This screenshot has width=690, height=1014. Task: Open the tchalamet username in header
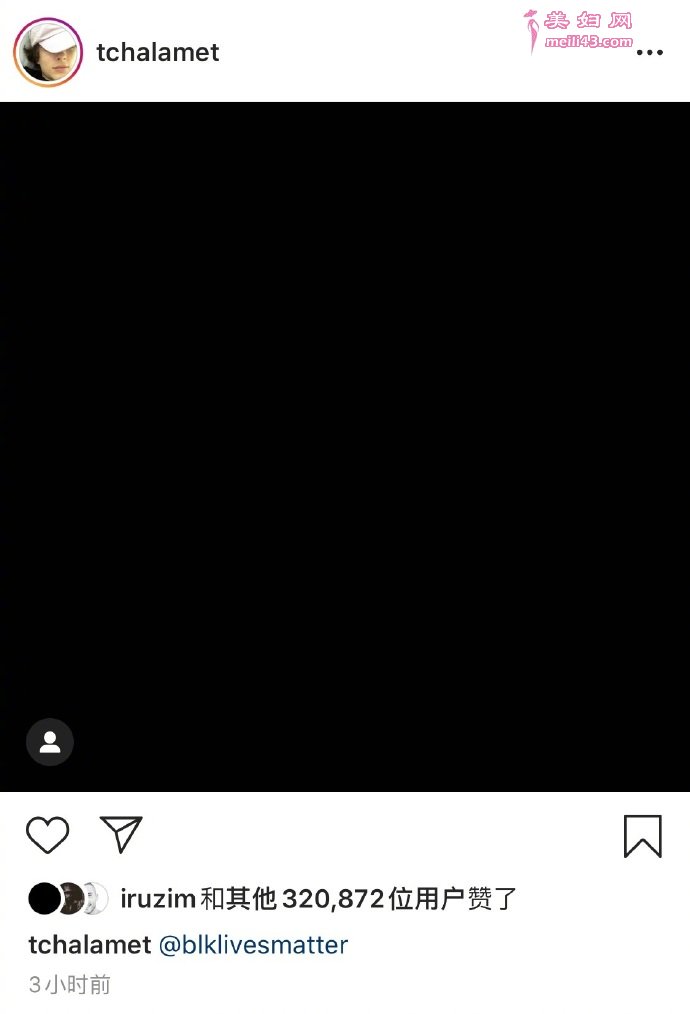point(158,53)
